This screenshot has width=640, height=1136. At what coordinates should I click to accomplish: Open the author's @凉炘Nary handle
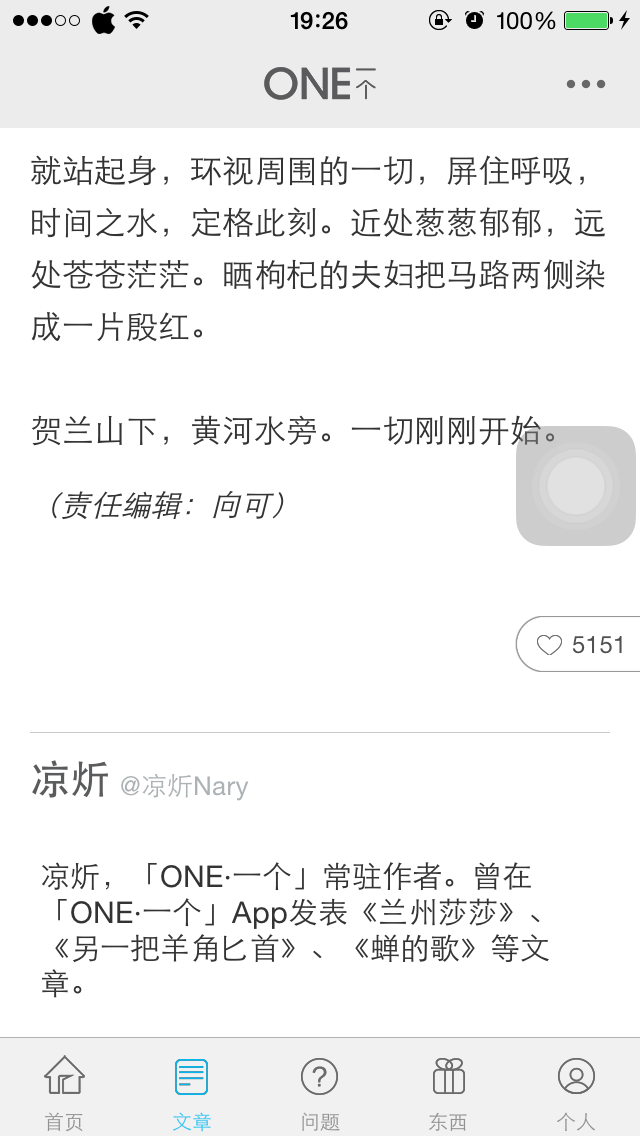[x=184, y=786]
